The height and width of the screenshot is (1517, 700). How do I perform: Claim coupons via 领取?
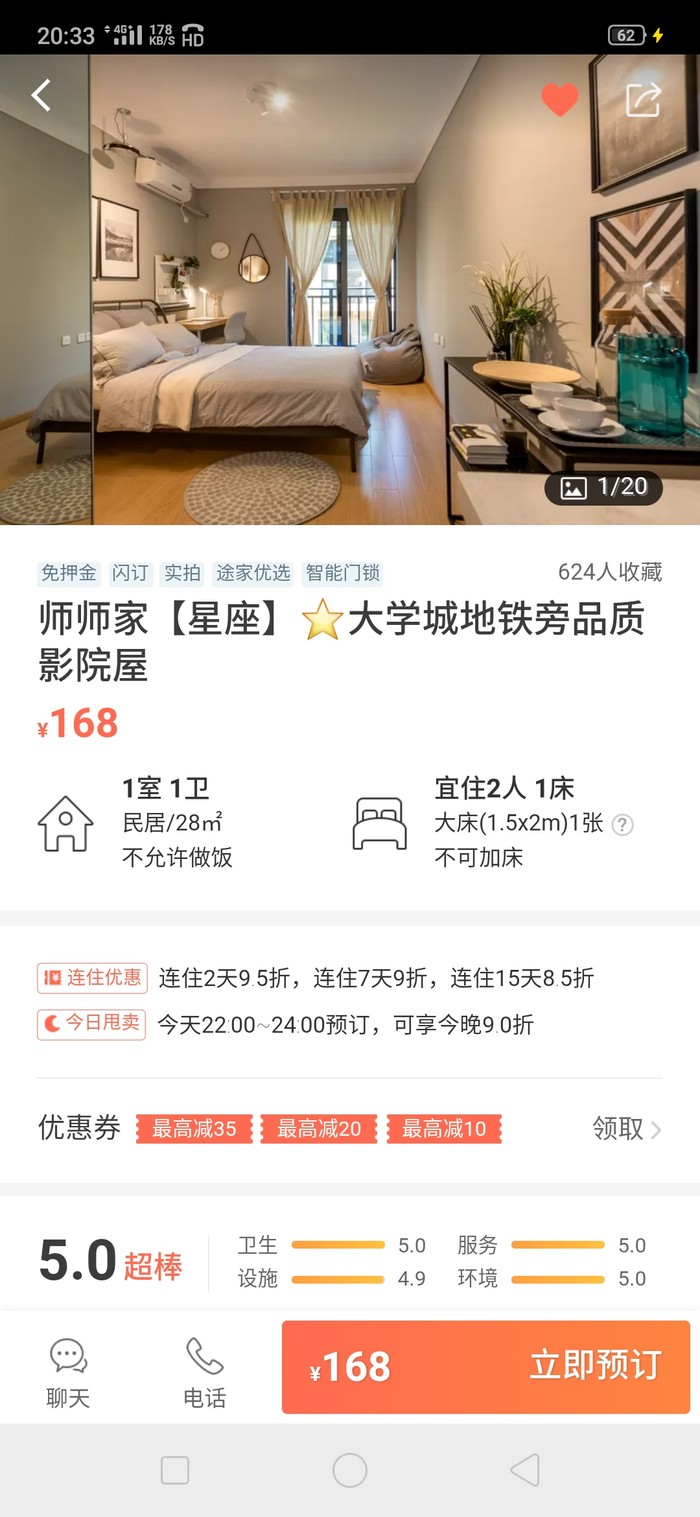point(627,1129)
